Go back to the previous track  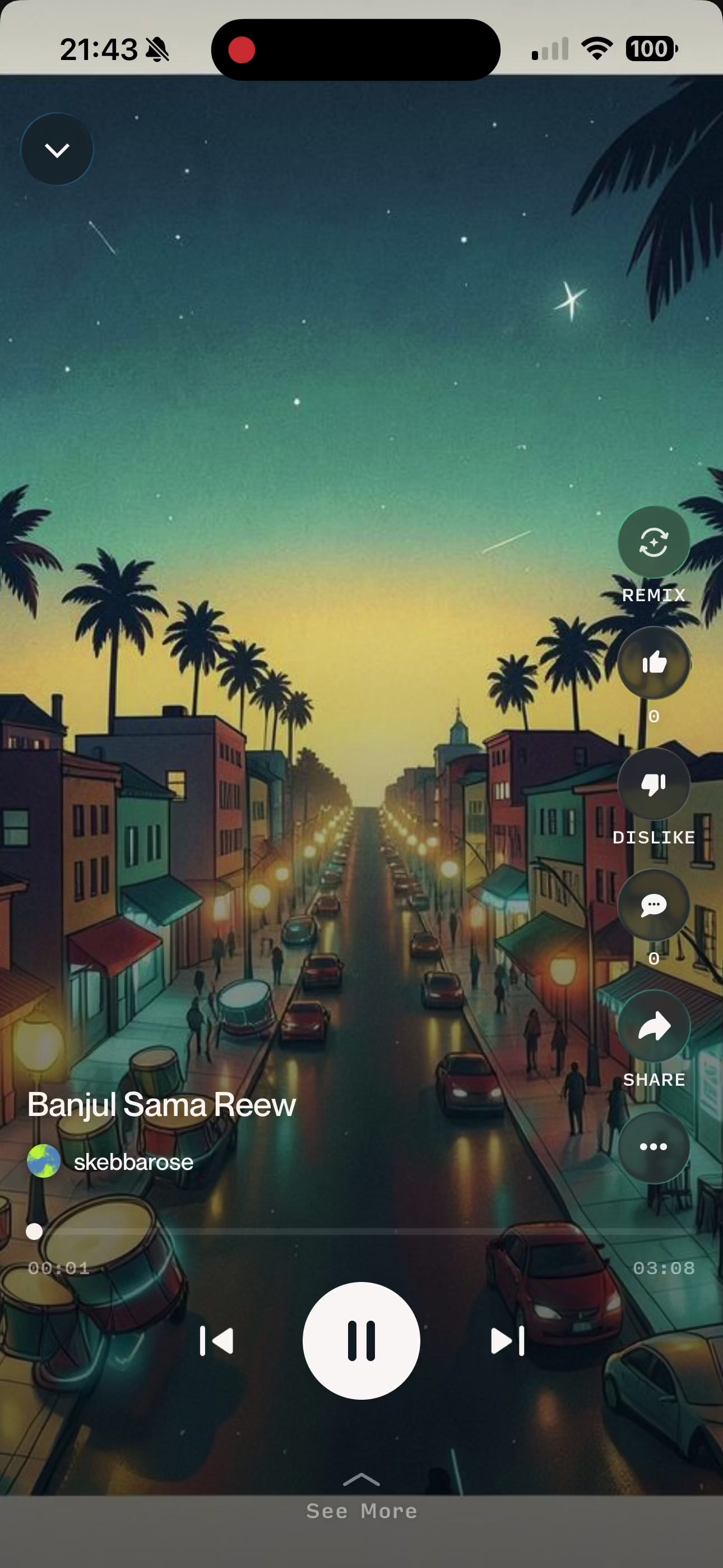click(216, 1341)
